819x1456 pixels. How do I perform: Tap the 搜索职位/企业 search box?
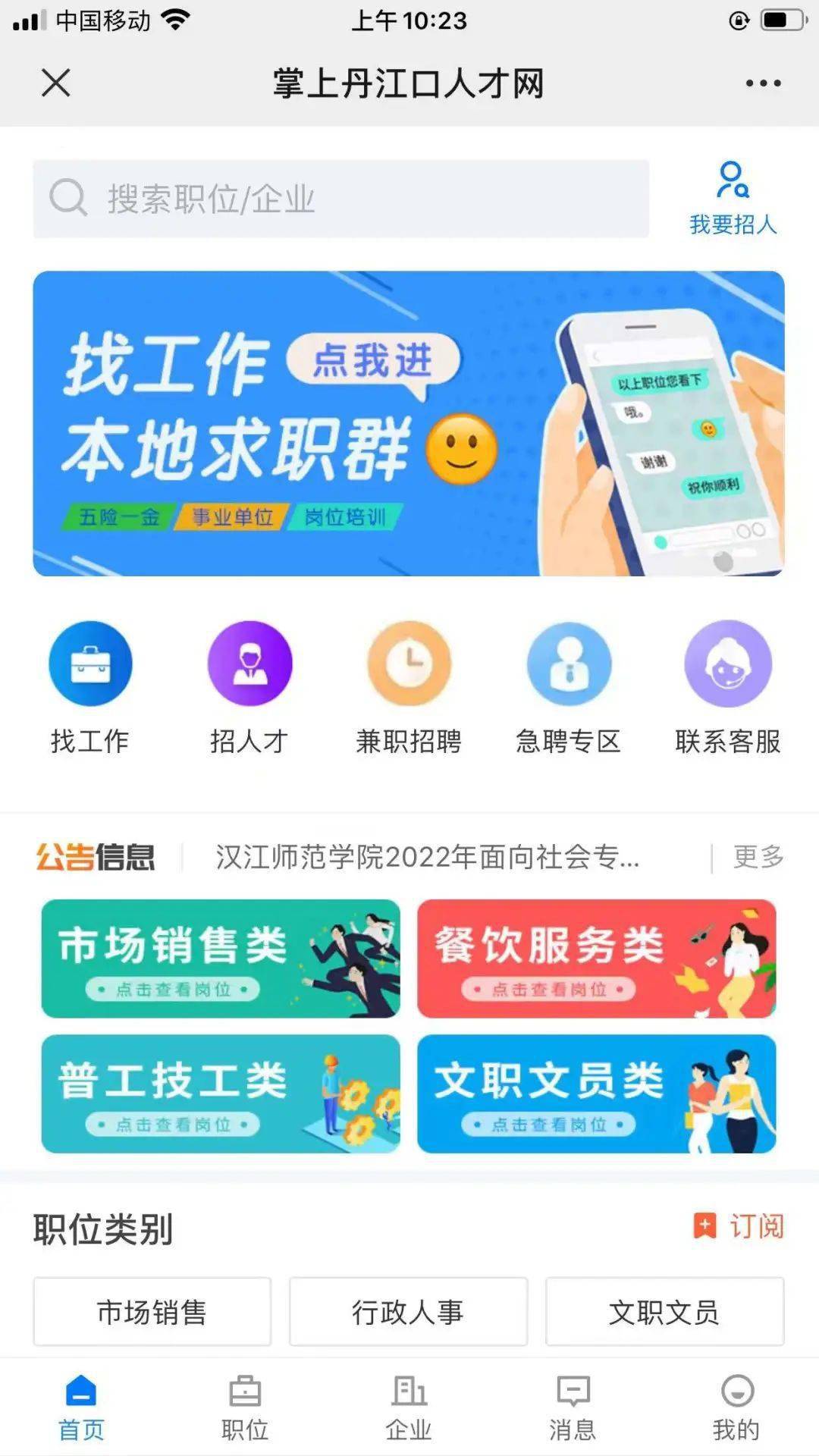click(x=340, y=199)
